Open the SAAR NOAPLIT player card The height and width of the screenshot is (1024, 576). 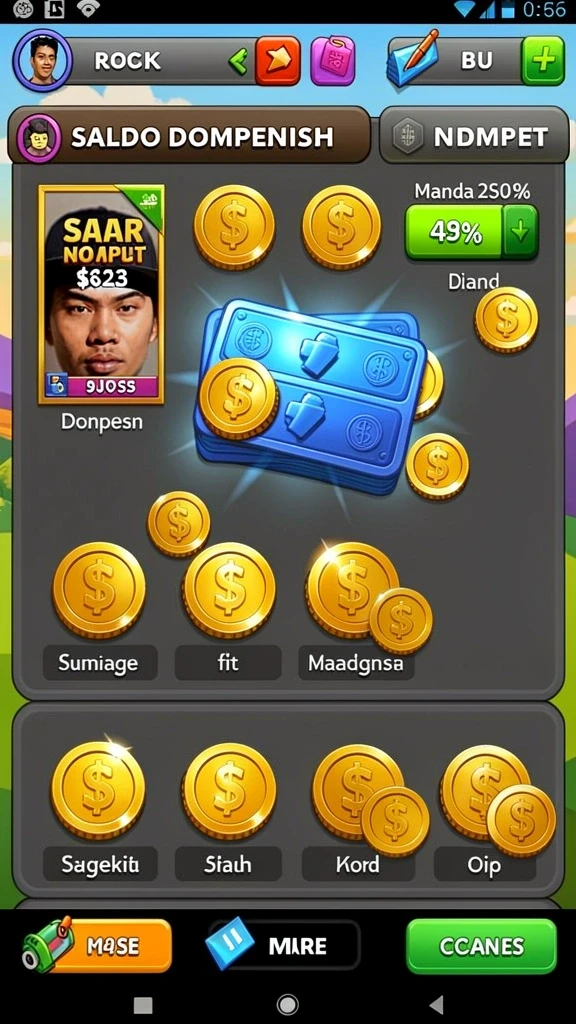click(x=101, y=294)
